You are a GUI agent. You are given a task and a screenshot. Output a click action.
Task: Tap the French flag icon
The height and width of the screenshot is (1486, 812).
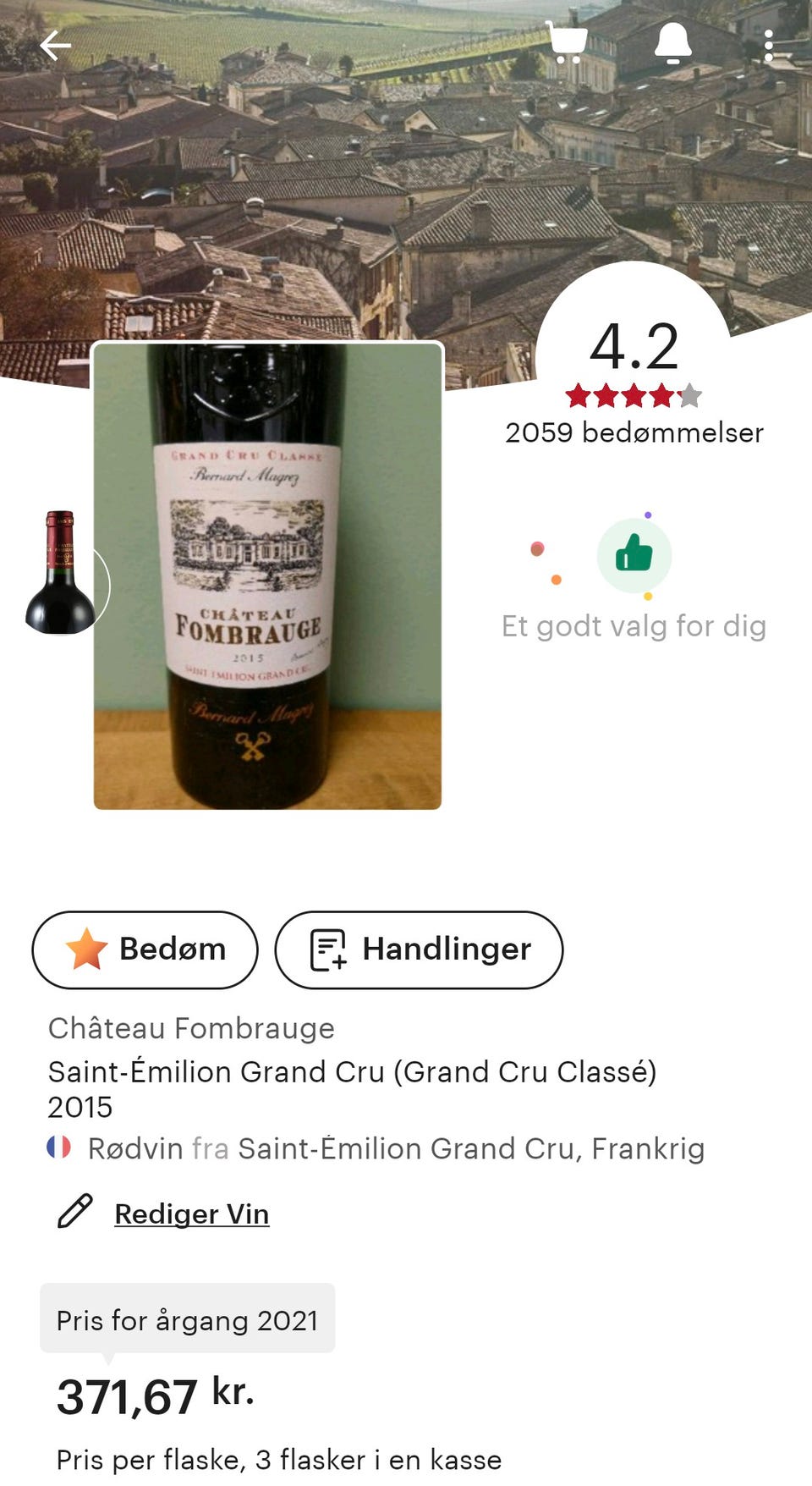[x=59, y=1148]
